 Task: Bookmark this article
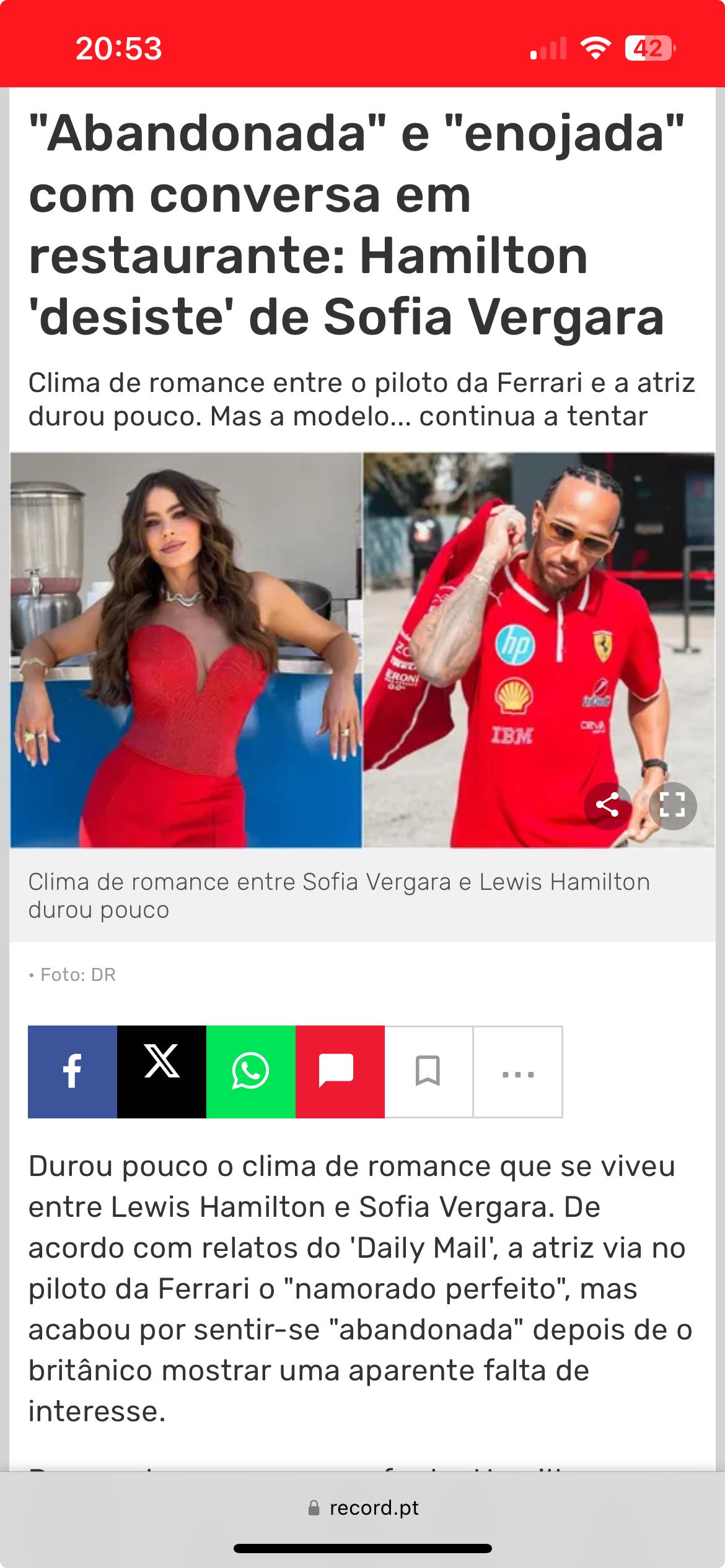(x=428, y=1072)
